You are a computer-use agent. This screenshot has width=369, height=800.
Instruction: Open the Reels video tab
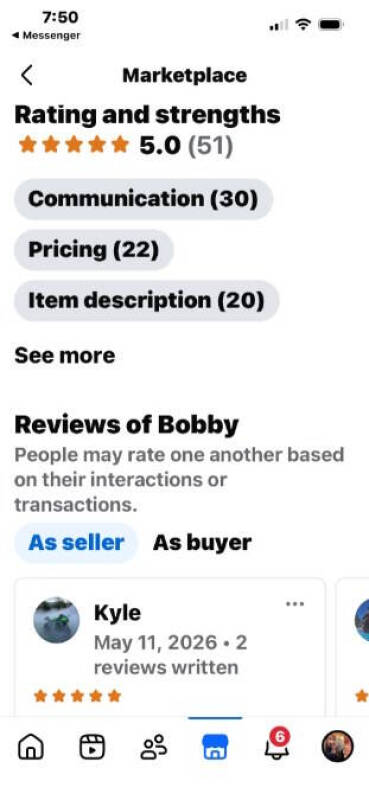click(x=92, y=746)
